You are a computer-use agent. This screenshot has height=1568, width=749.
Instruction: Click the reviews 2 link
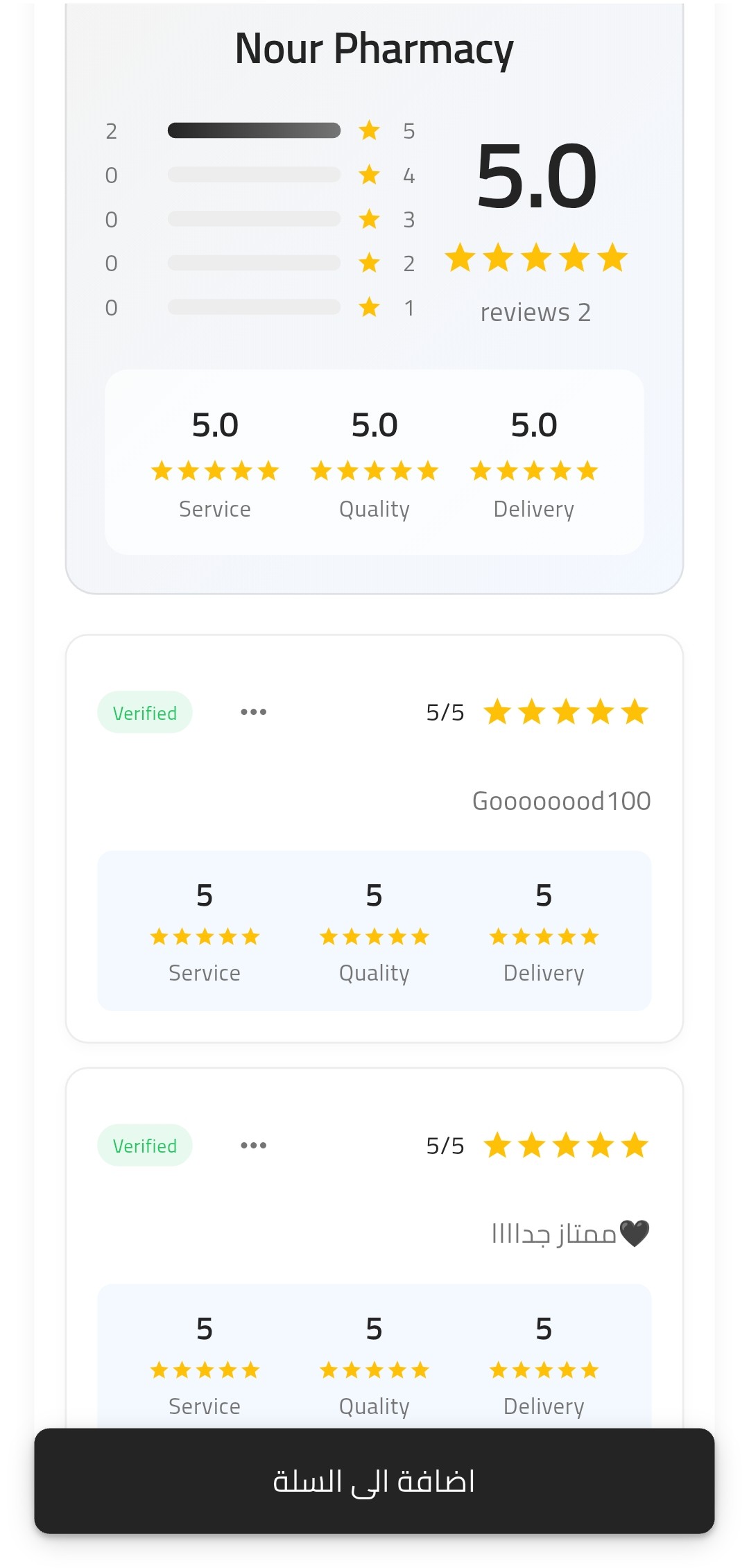tap(535, 311)
